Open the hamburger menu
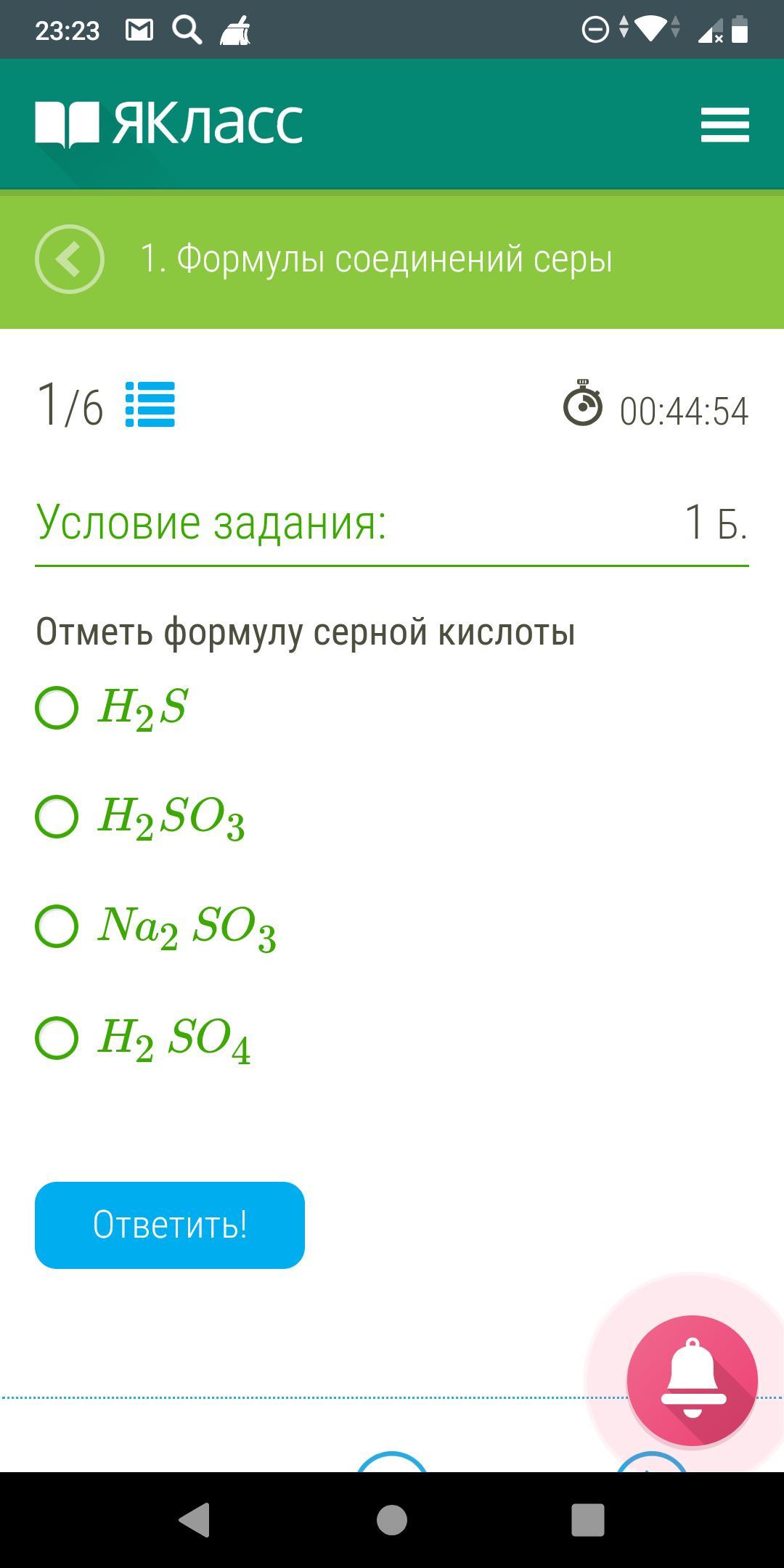This screenshot has height=1568, width=784. pos(724,125)
